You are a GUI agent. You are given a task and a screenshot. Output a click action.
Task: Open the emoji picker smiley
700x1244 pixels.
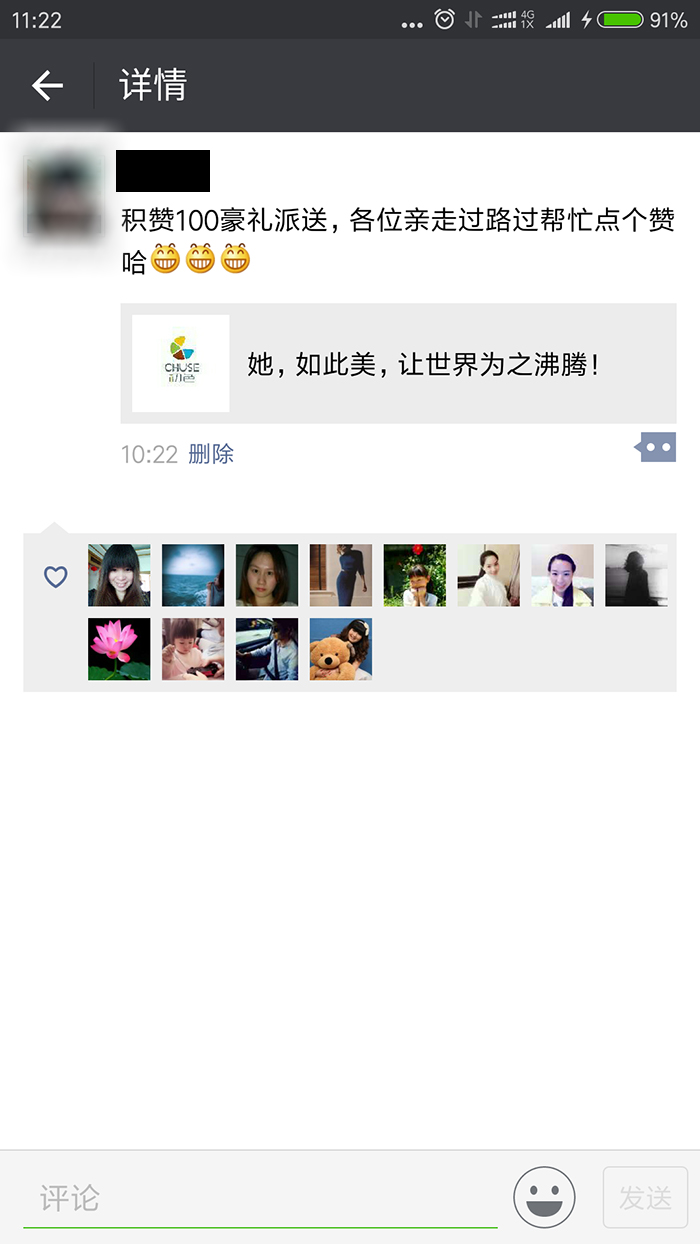(x=544, y=1197)
